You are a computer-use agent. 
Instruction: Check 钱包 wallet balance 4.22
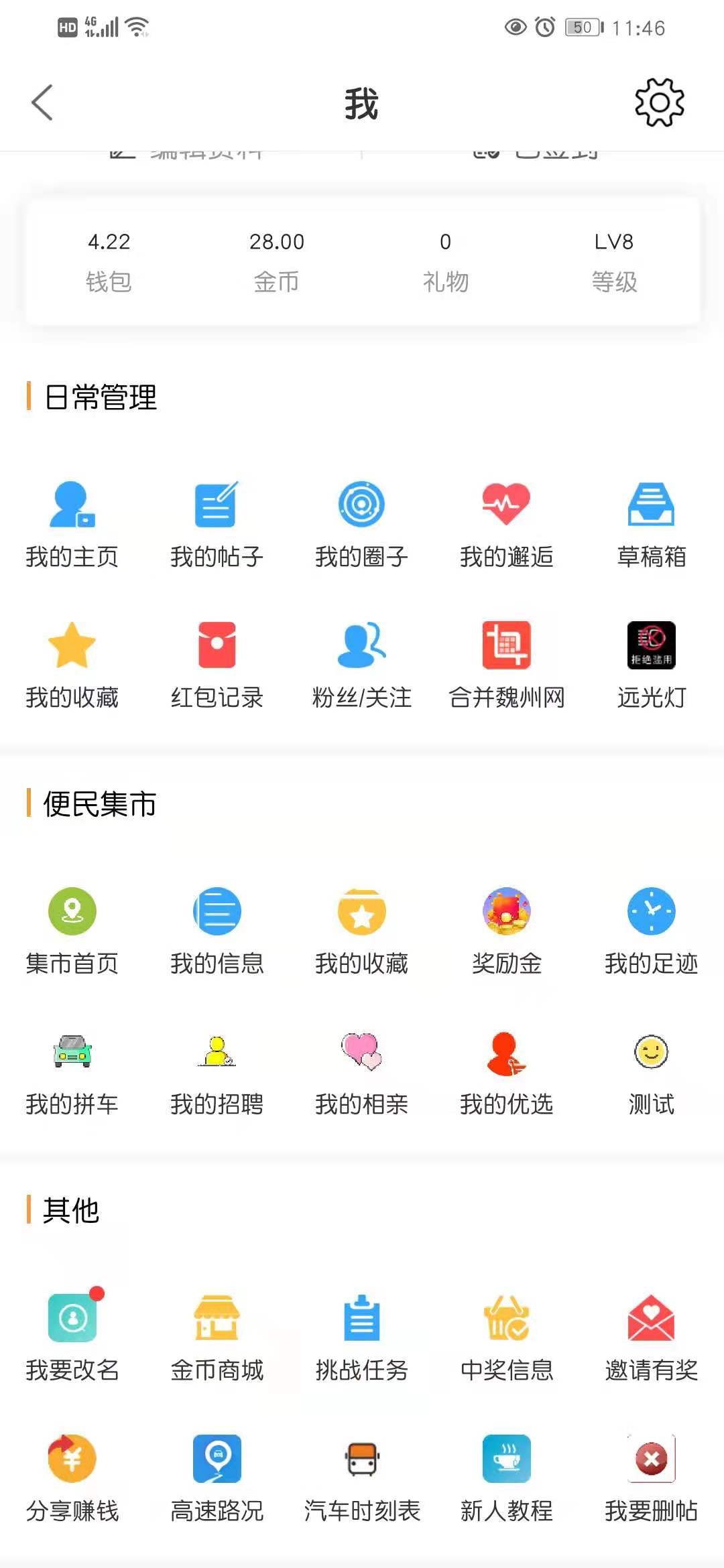coord(109,261)
